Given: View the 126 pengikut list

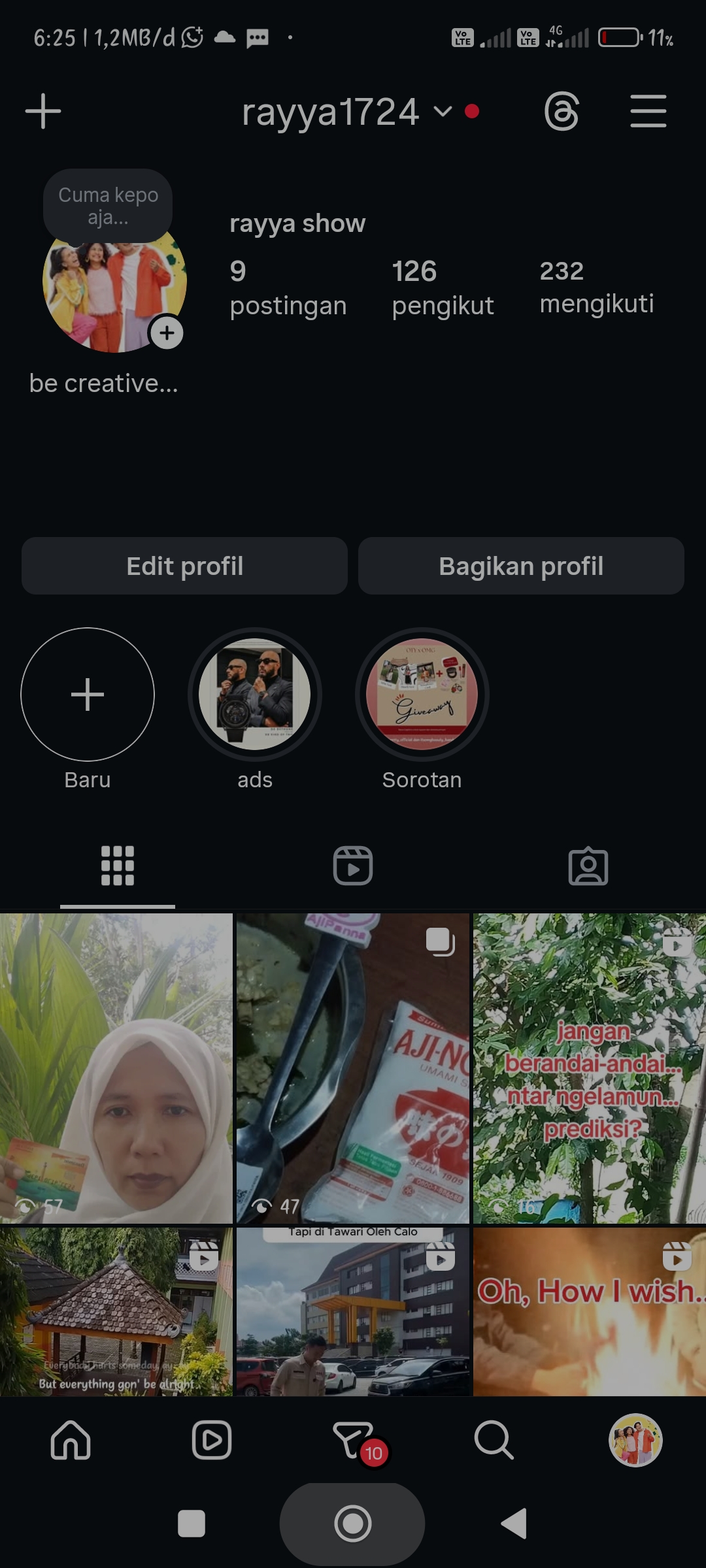Looking at the screenshot, I should 443,288.
